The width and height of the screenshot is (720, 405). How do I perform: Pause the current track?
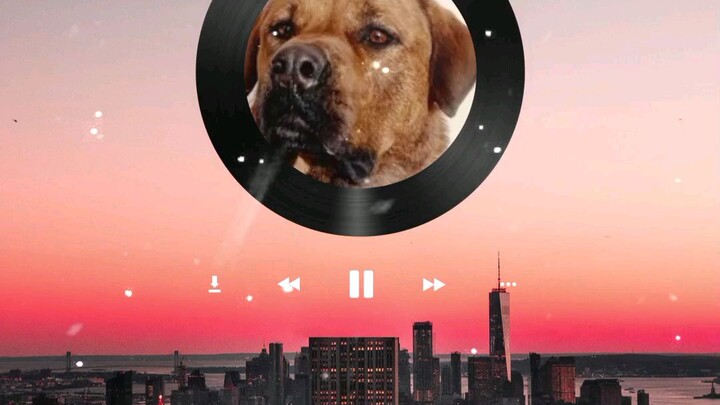[361, 284]
